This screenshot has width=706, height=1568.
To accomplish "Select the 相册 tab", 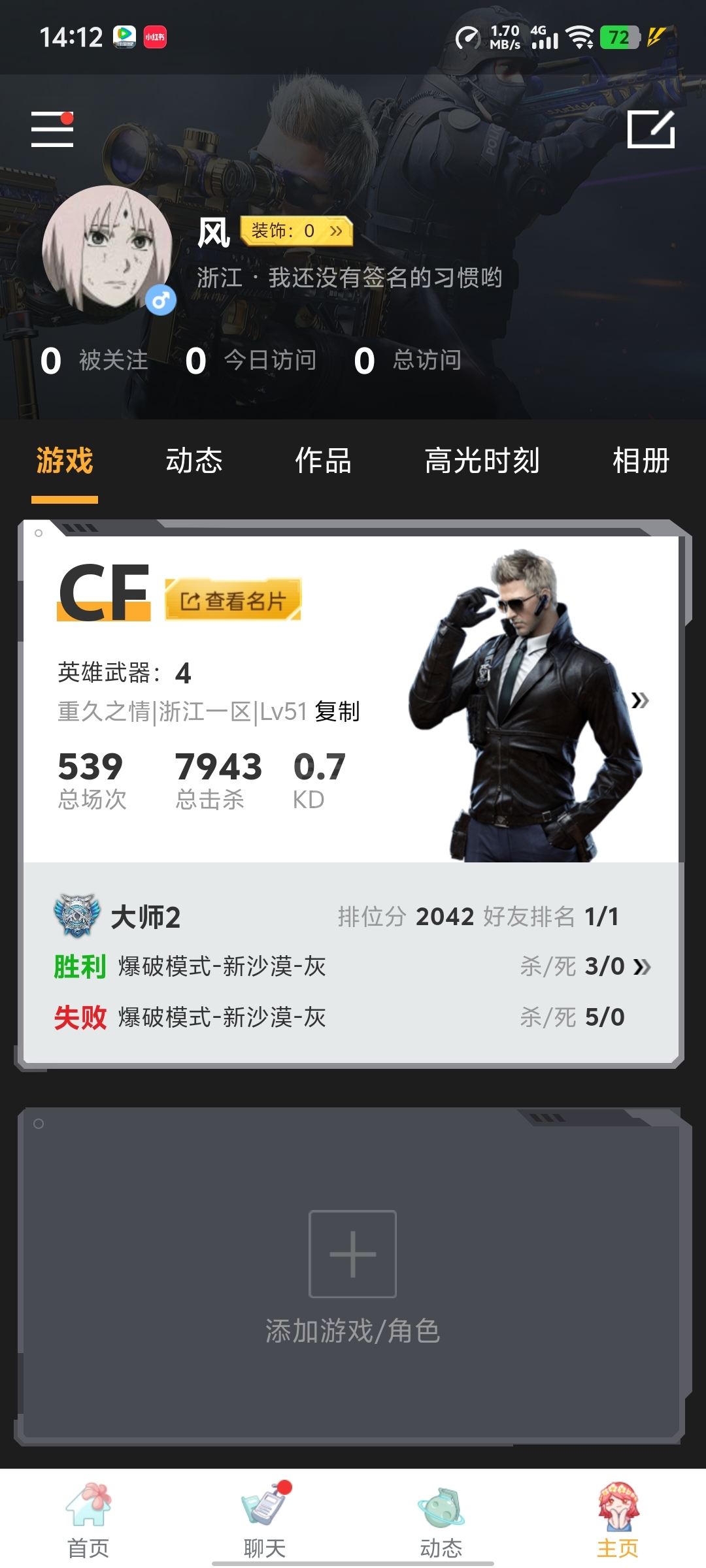I will point(641,461).
